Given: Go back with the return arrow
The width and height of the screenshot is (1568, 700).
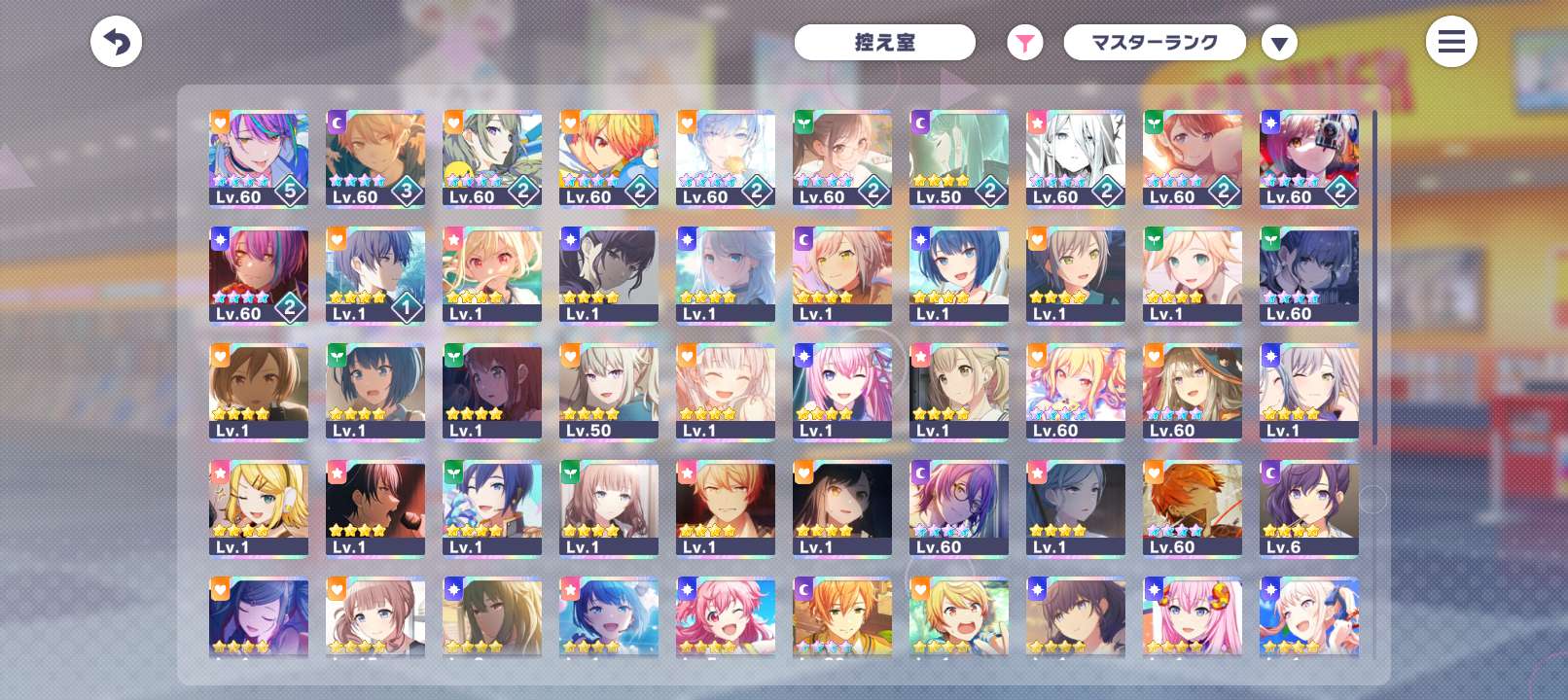Looking at the screenshot, I should pyautogui.click(x=117, y=43).
